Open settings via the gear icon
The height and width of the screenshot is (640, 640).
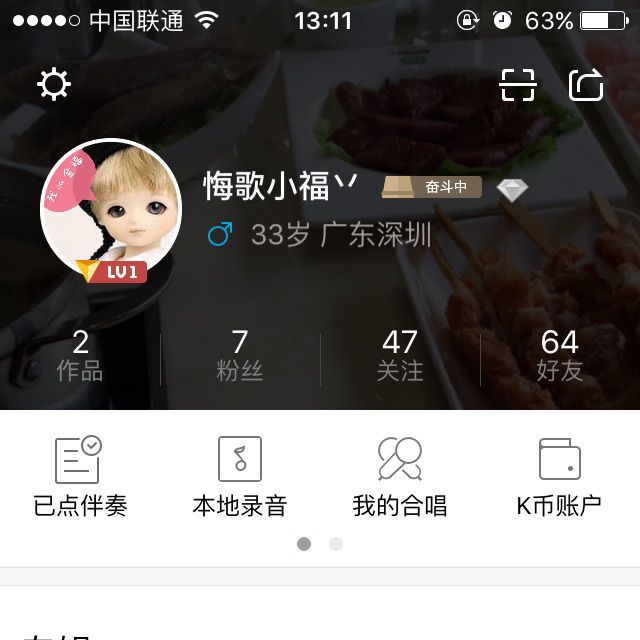54,85
